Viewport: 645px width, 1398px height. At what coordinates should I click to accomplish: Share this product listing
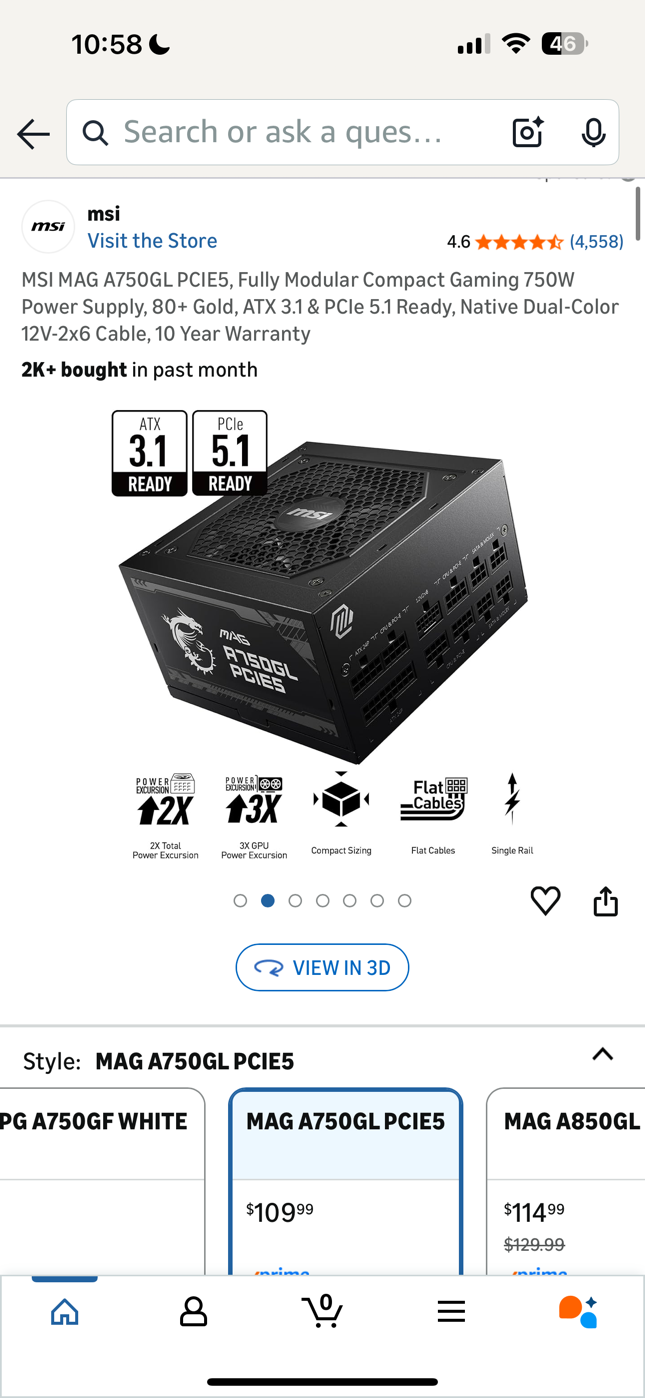coord(606,901)
